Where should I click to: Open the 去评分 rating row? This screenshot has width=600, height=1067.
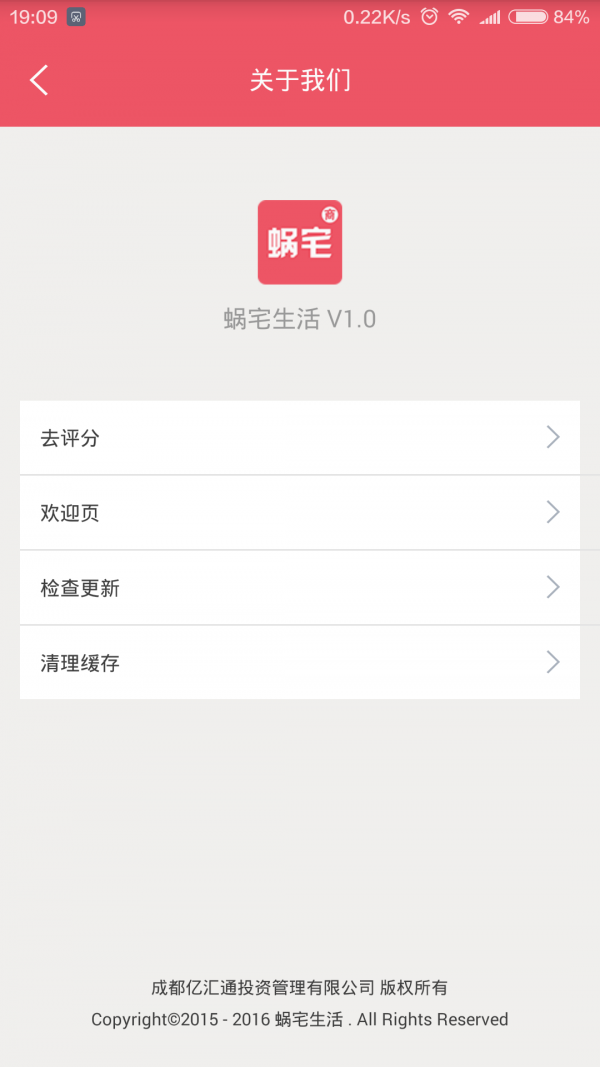tap(300, 438)
